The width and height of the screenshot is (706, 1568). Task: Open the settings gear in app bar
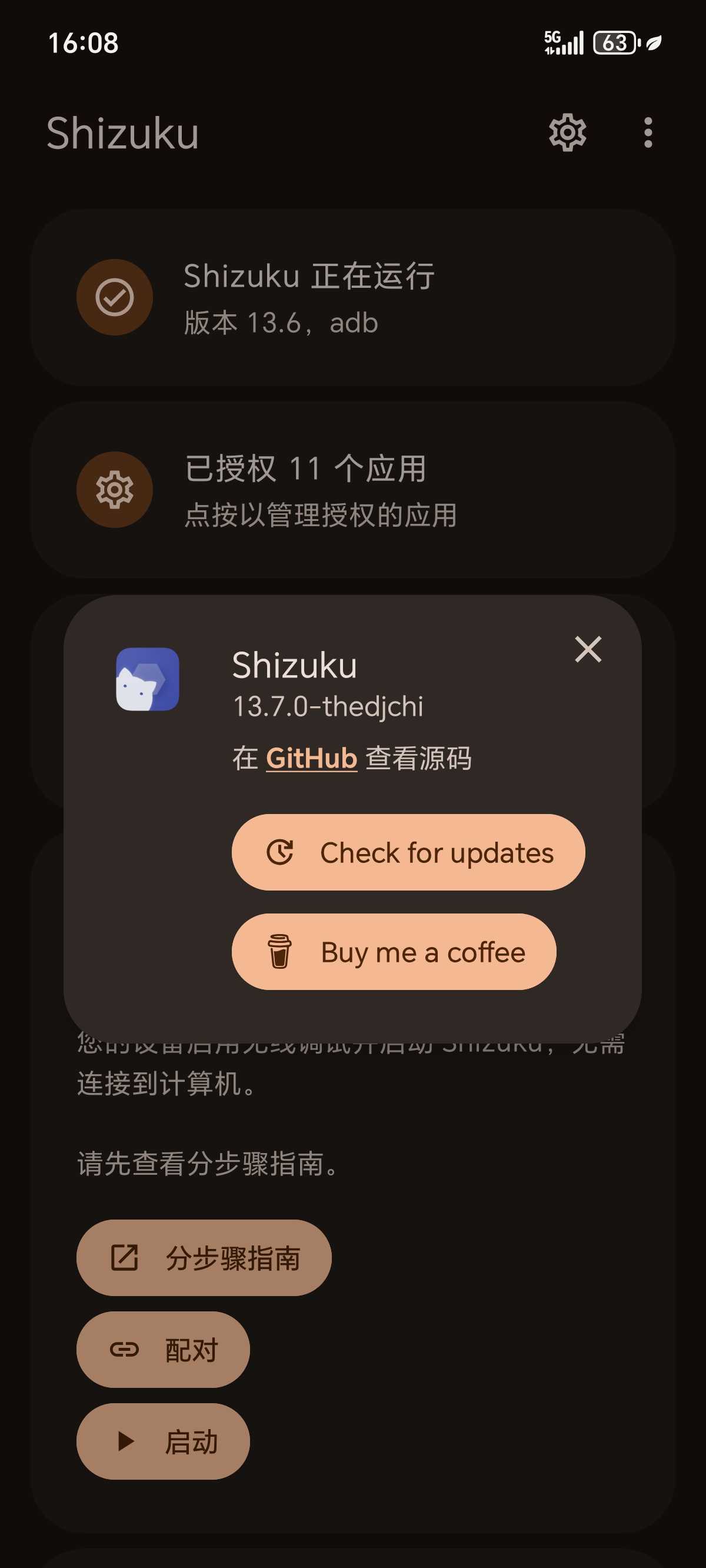567,132
